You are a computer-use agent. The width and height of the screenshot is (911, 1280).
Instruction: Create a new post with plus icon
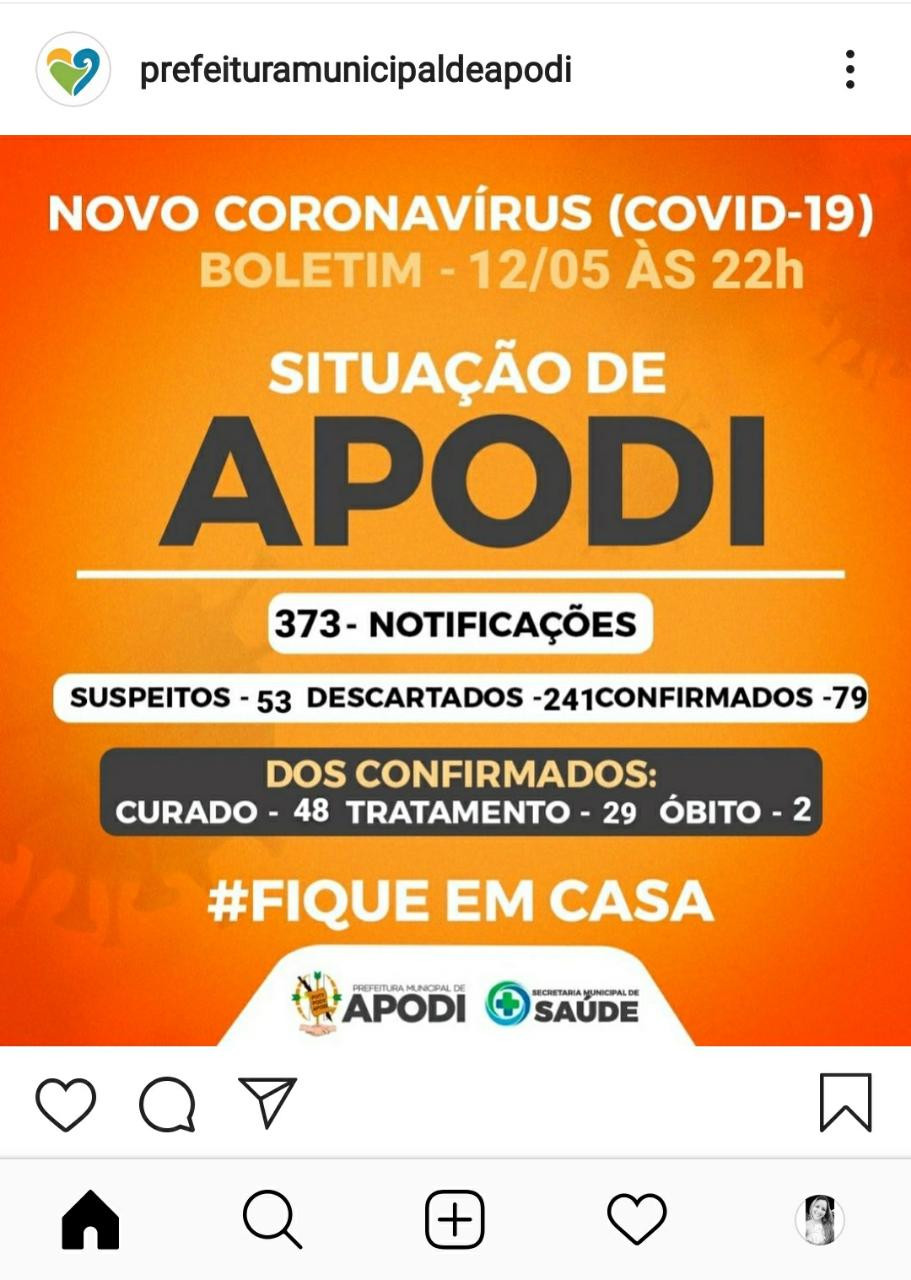tap(455, 1221)
